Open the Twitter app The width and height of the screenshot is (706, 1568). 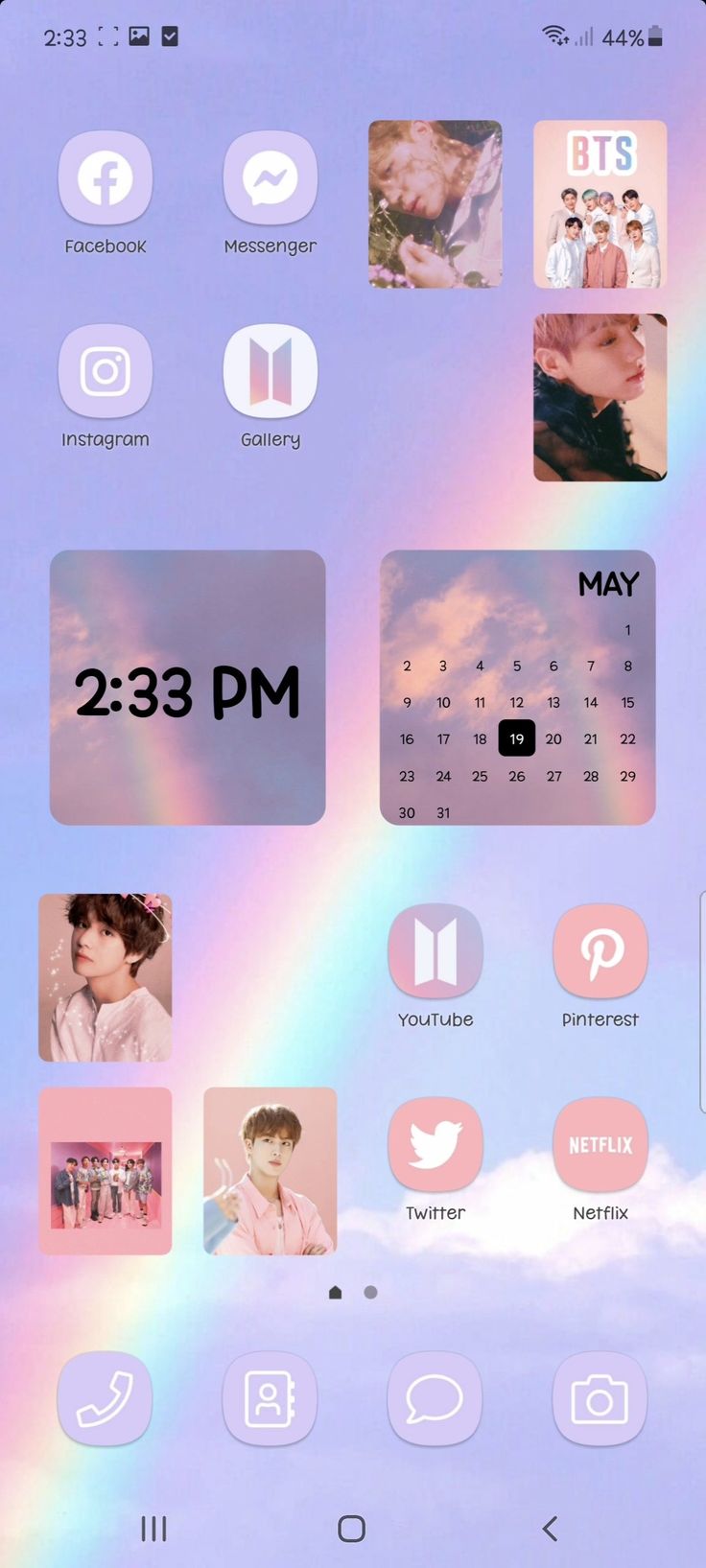pos(435,1144)
